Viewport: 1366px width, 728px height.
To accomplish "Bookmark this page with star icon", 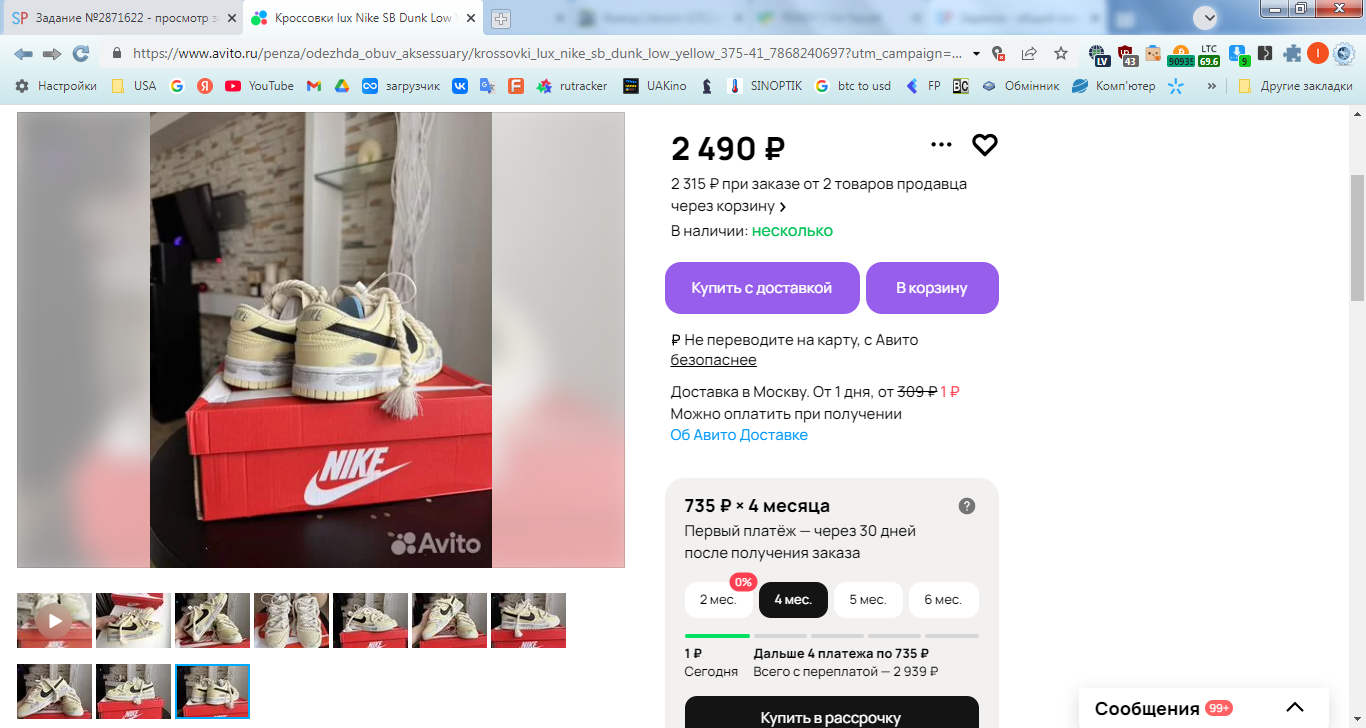I will point(1061,53).
